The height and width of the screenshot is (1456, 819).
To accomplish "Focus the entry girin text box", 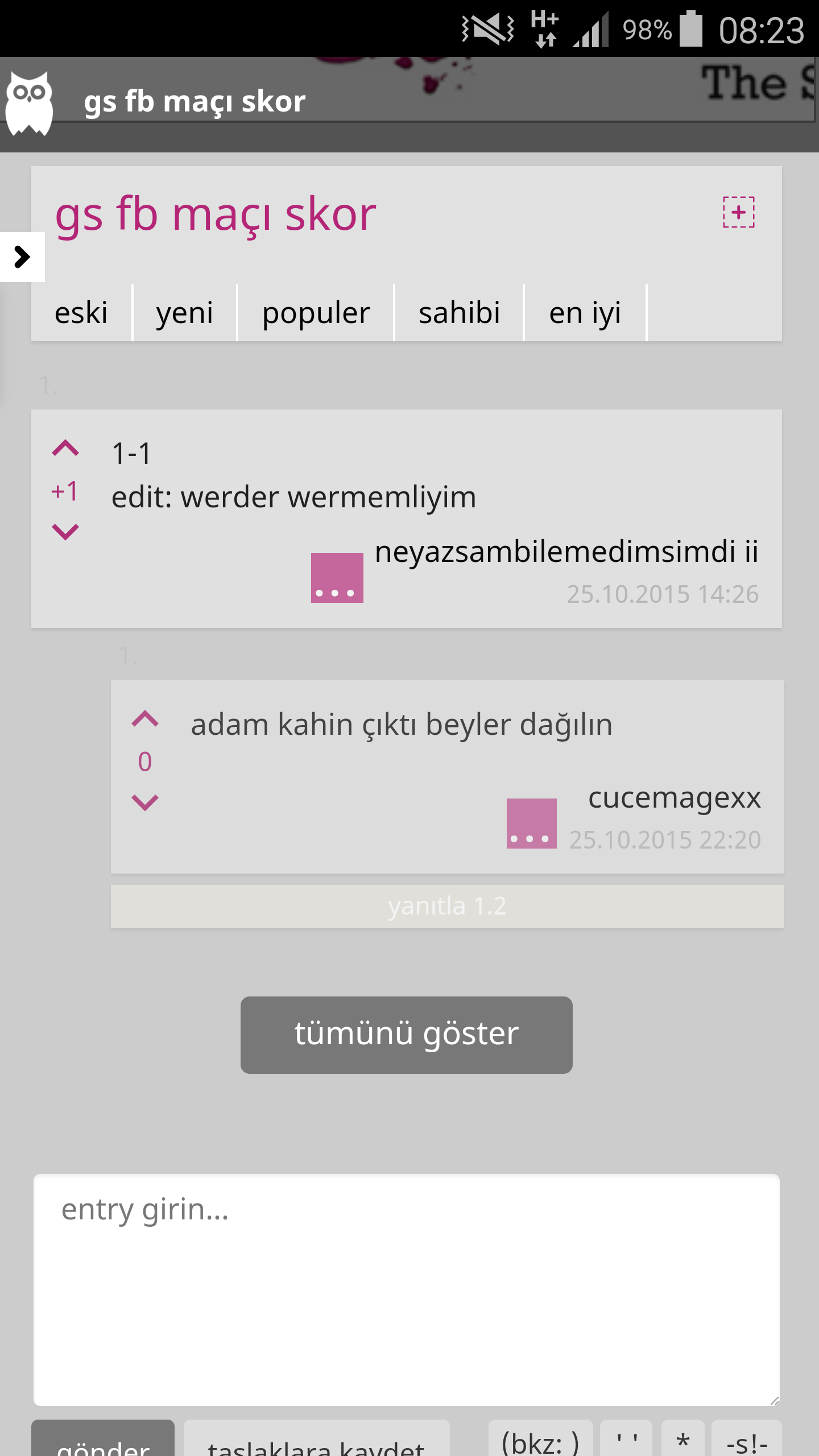I will [x=407, y=1290].
